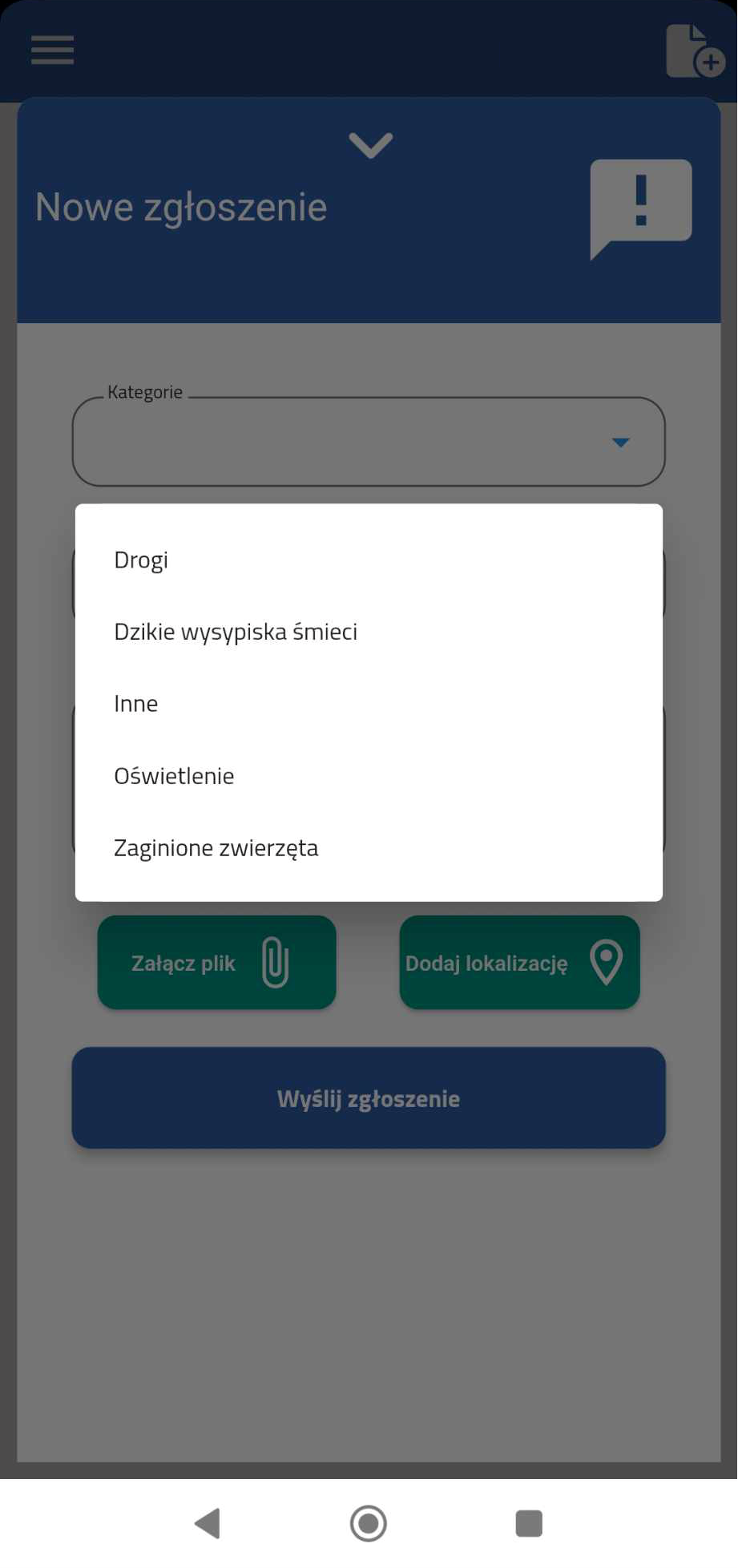This screenshot has width=738, height=1568.
Task: Choose Dzikie wysypiska śmieci option
Action: (x=236, y=632)
